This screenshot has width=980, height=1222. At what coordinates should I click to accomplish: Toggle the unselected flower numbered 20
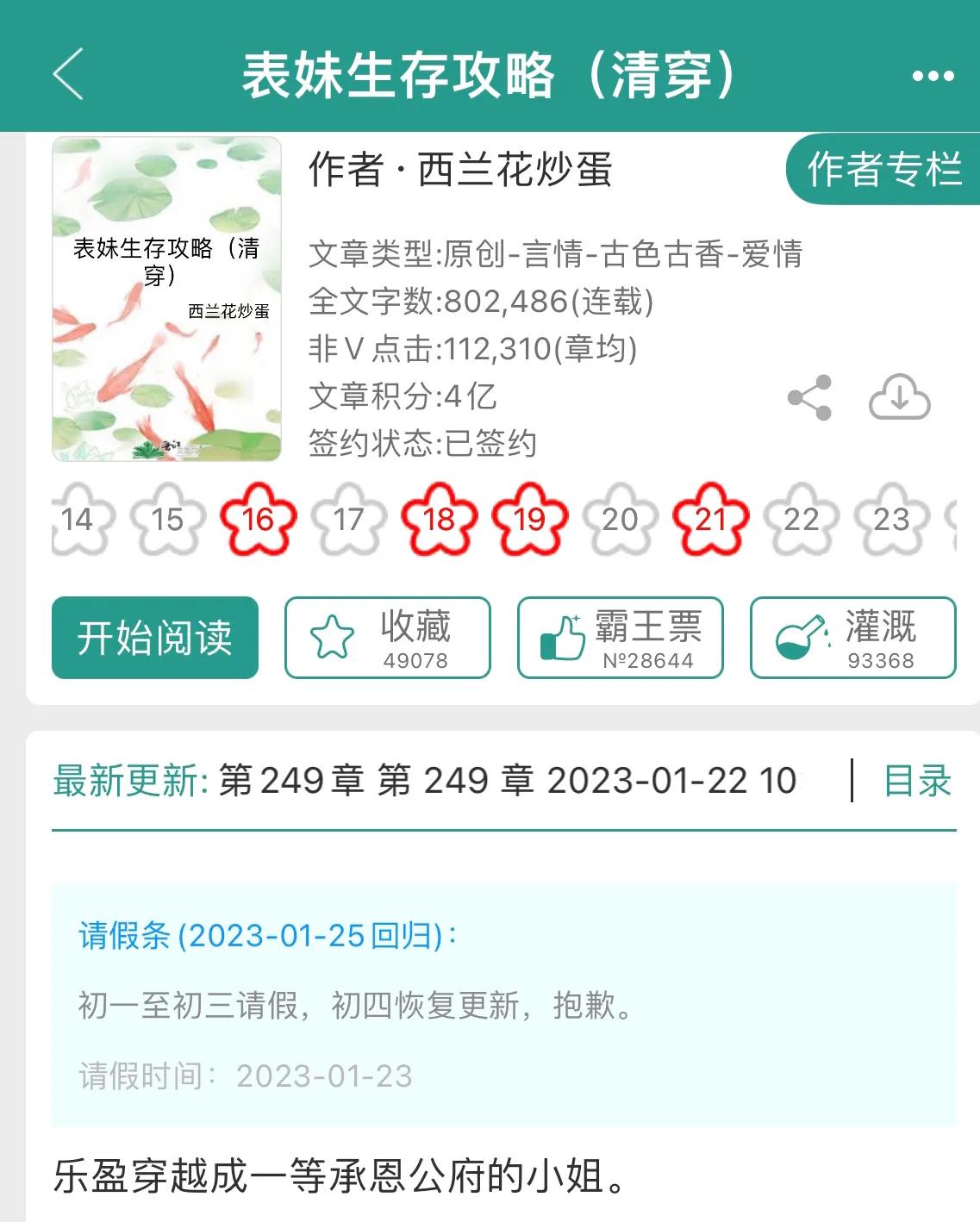click(619, 520)
